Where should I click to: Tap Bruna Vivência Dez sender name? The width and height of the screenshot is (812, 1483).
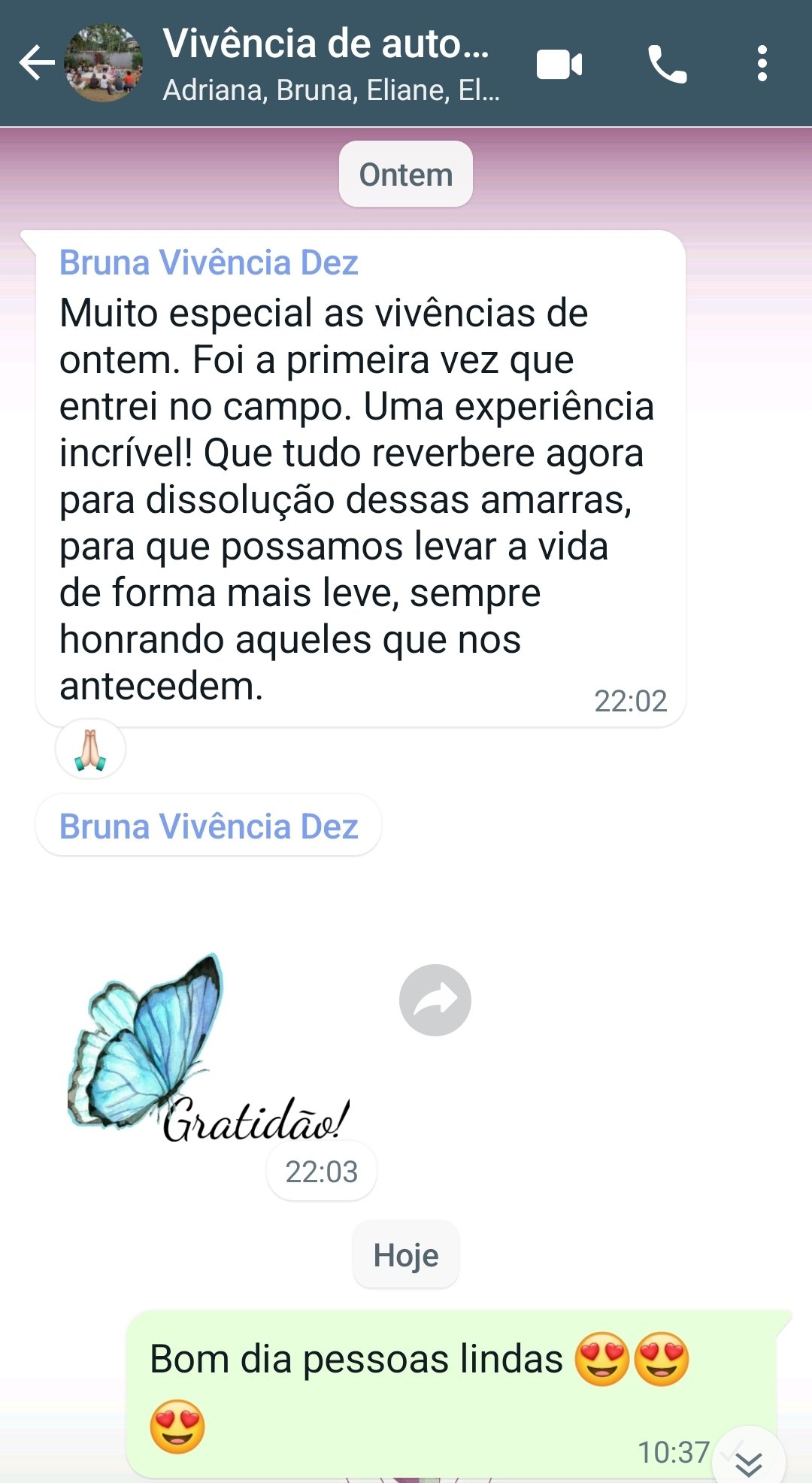tap(208, 263)
